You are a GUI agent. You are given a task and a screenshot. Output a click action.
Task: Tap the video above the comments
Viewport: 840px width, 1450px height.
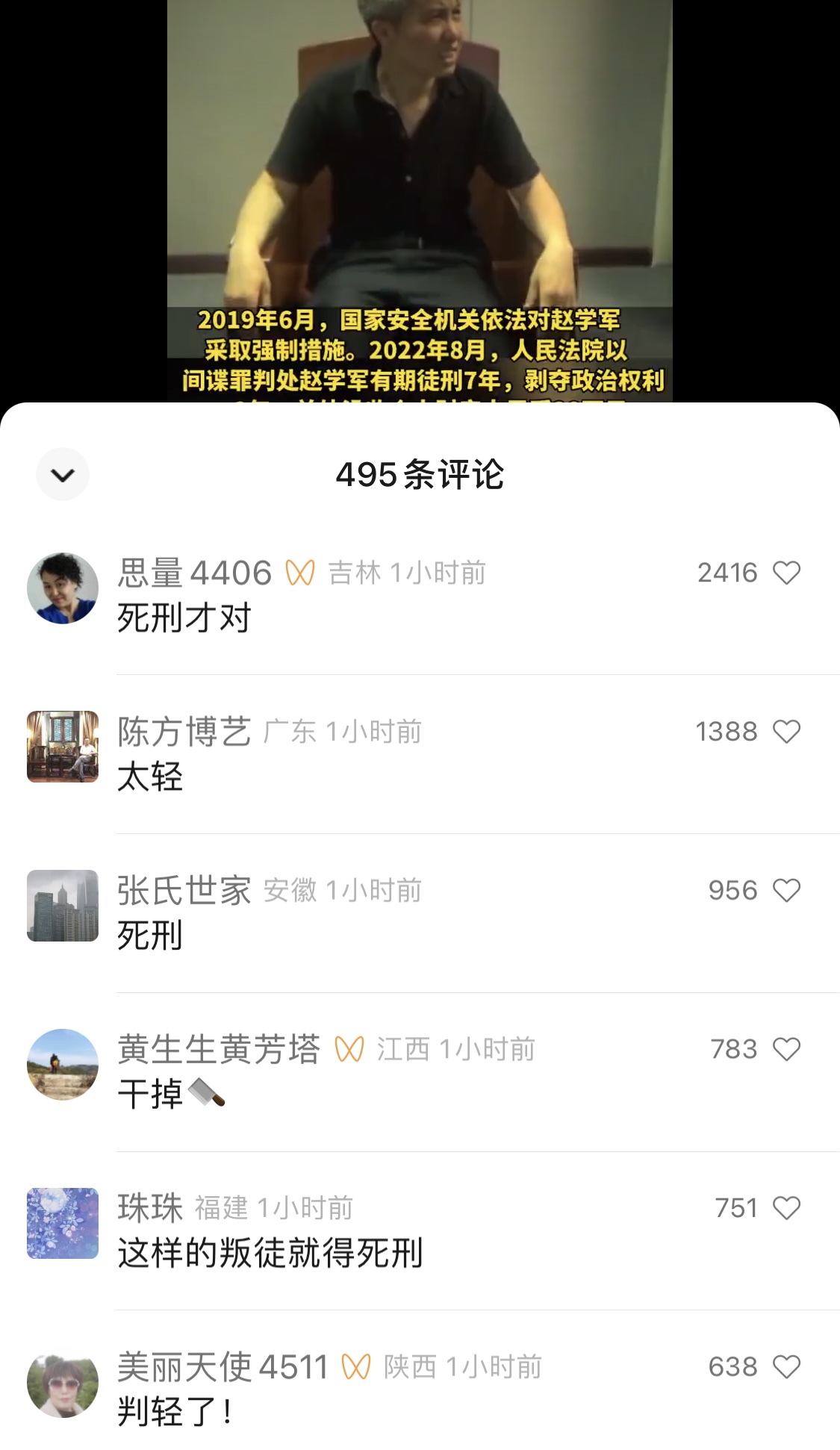coord(420,202)
